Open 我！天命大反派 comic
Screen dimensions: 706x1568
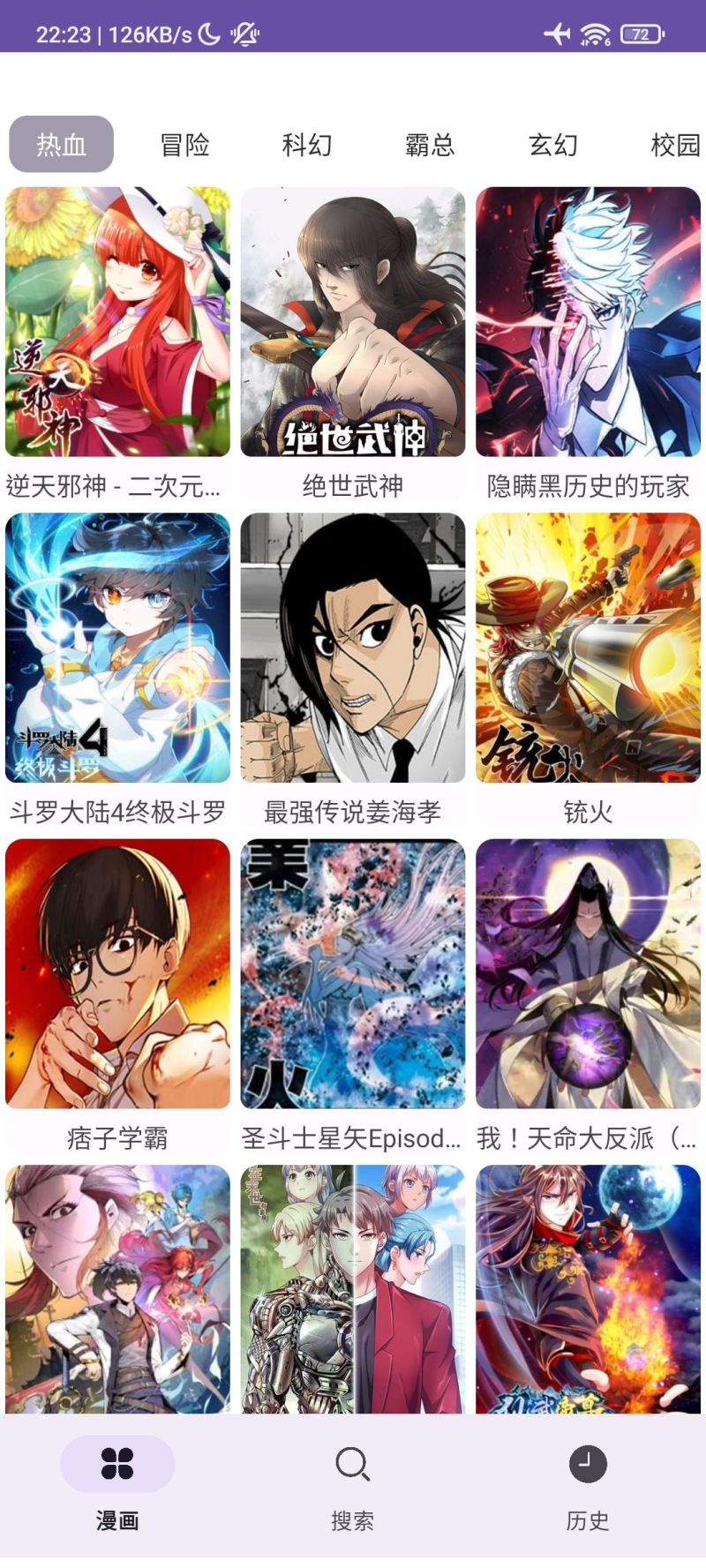point(588,974)
